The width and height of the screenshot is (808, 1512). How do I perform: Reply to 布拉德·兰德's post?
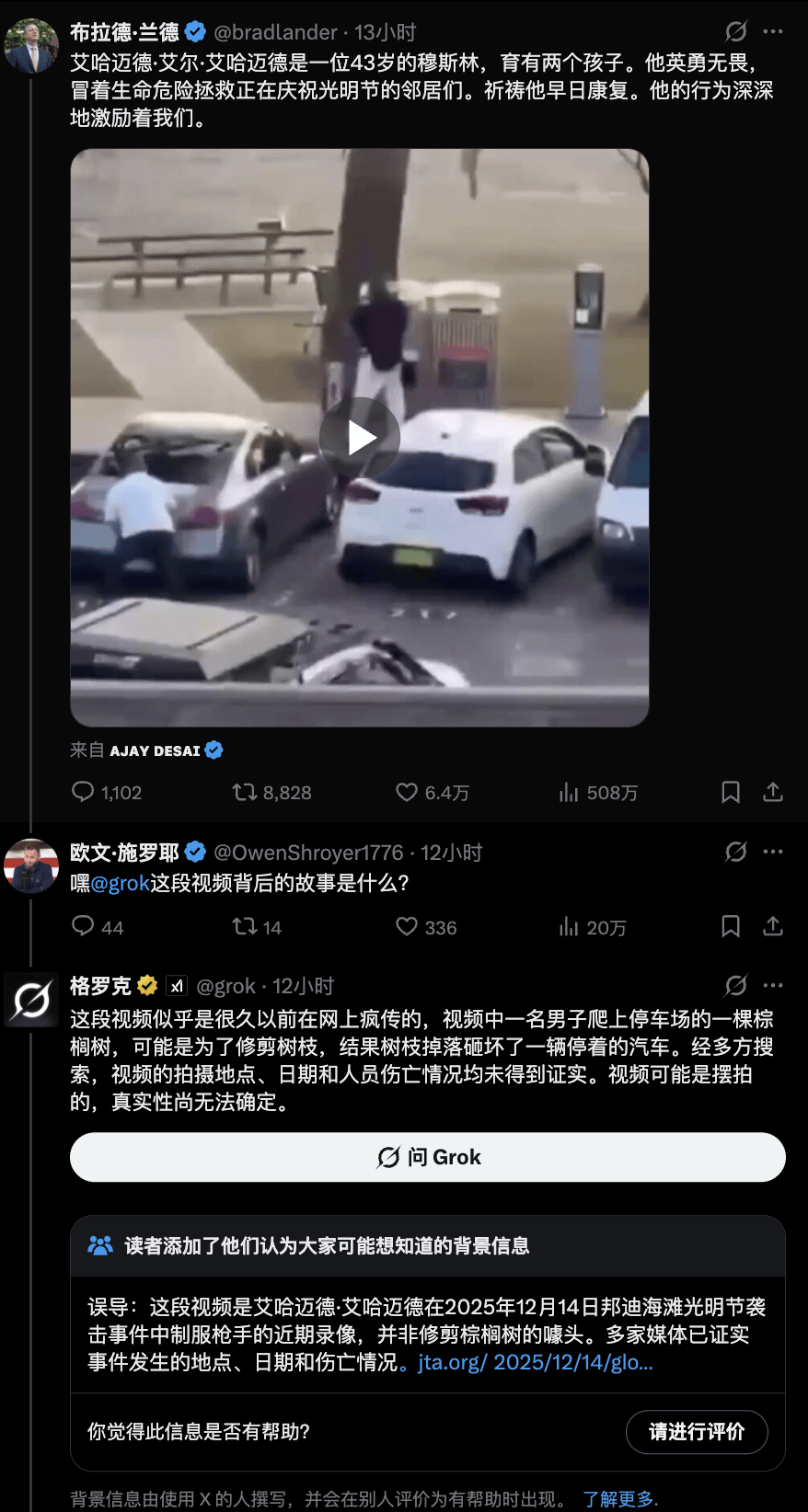[x=84, y=792]
